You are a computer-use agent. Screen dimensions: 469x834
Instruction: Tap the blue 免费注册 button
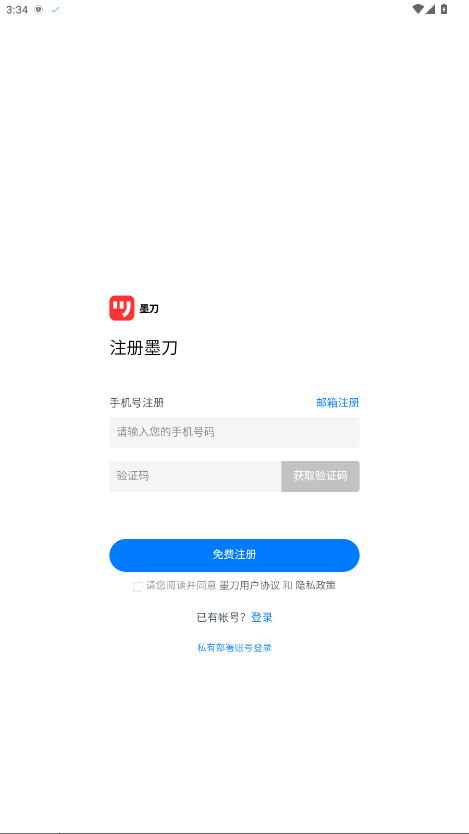234,555
